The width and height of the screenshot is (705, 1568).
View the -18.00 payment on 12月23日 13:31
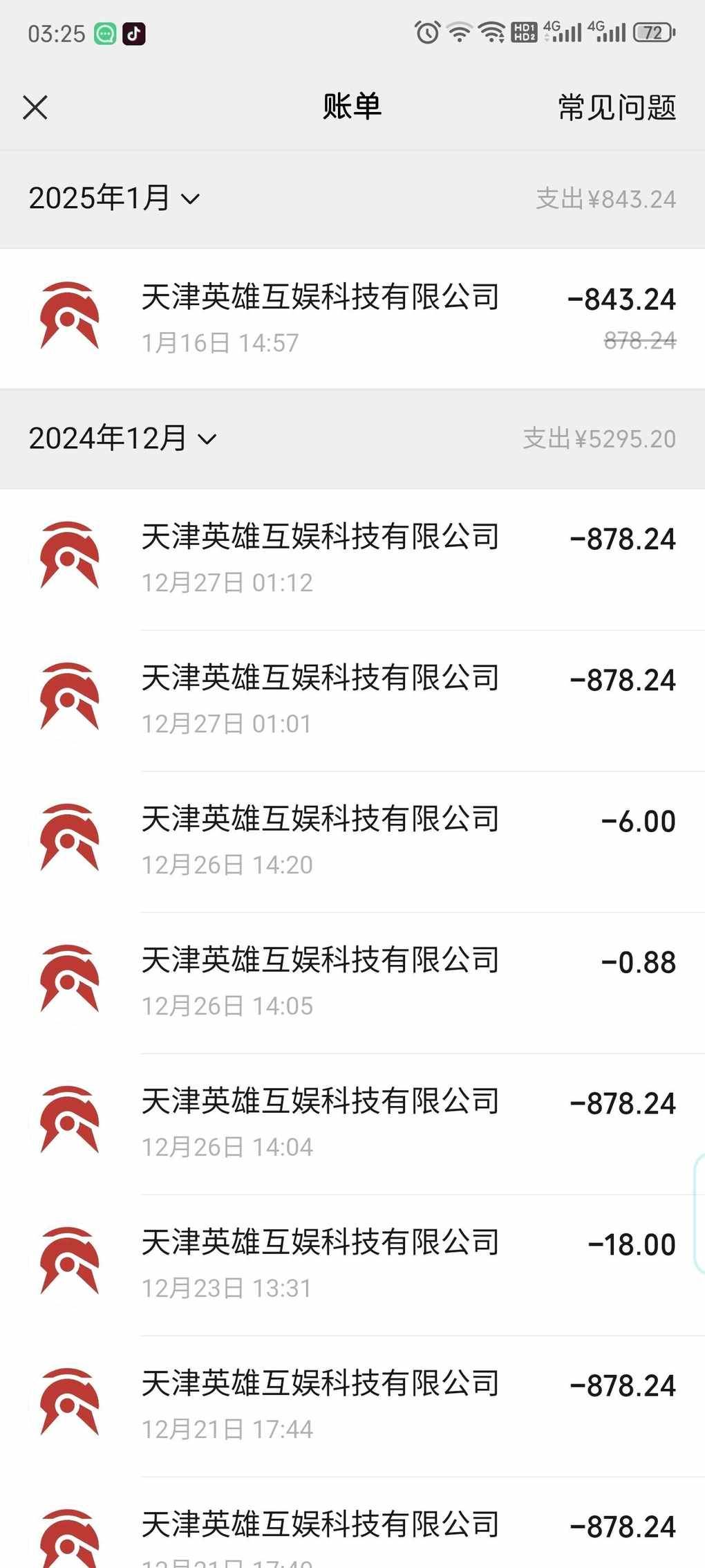pos(352,1265)
